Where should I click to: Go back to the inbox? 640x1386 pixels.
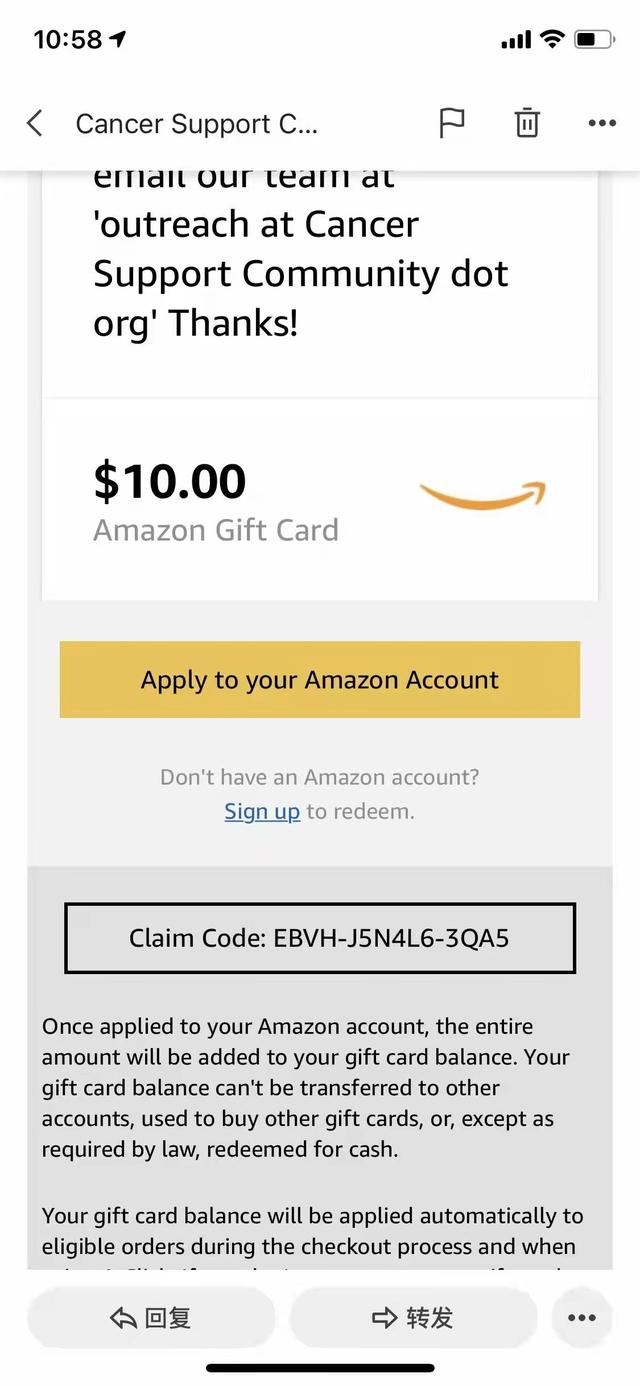pyautogui.click(x=35, y=124)
